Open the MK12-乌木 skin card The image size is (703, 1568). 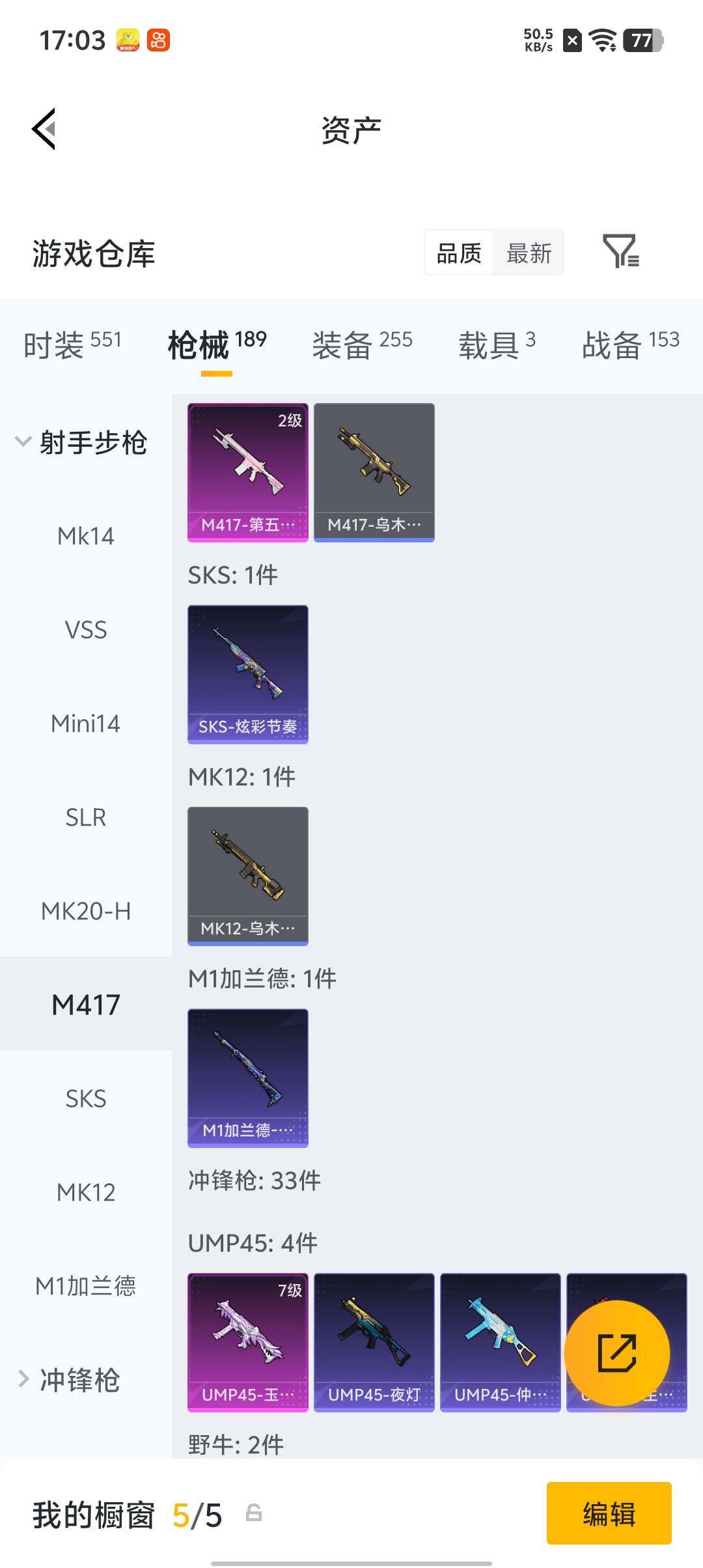click(x=248, y=876)
